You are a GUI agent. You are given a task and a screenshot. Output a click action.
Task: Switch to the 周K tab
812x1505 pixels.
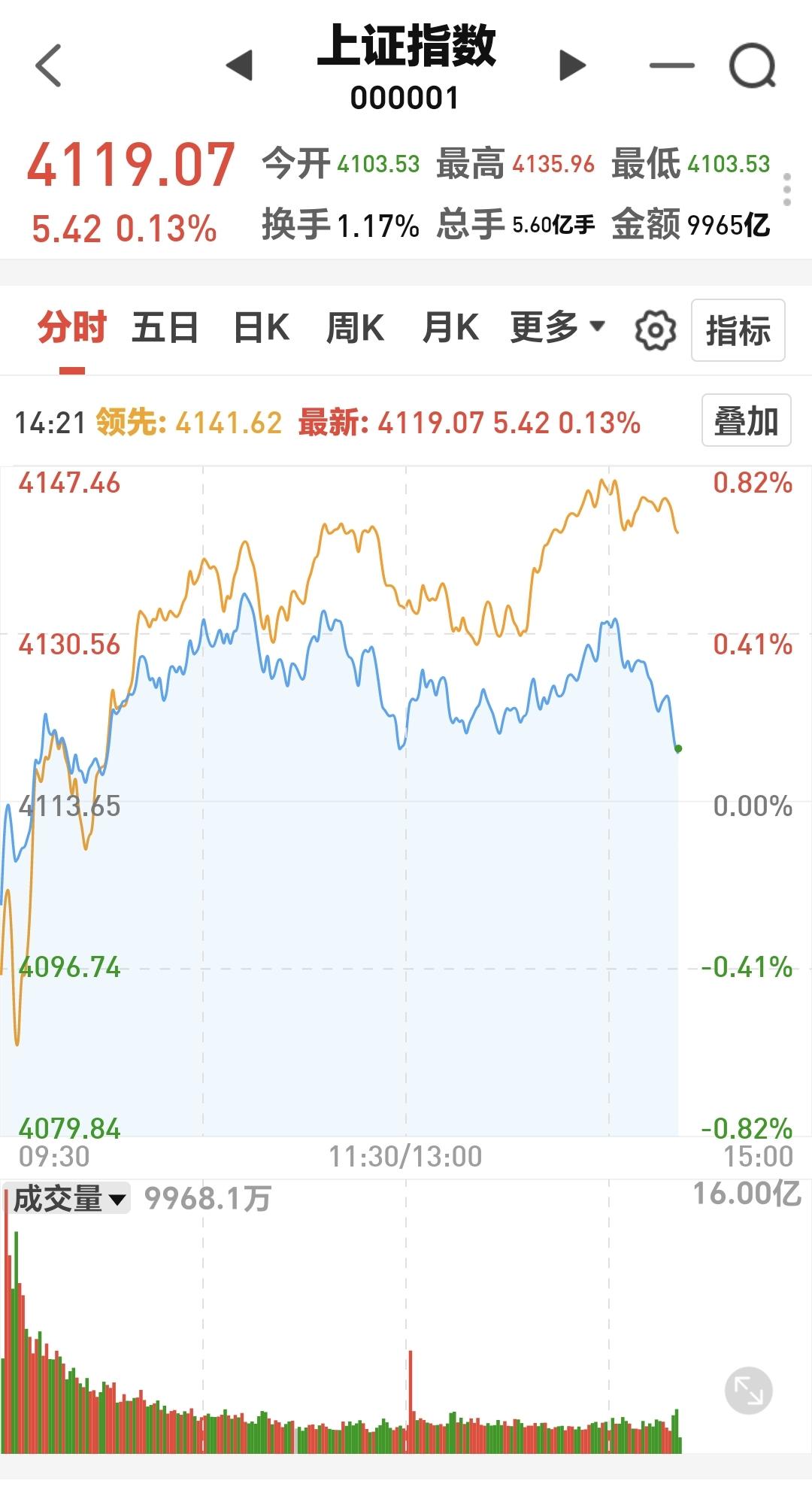pyautogui.click(x=356, y=326)
